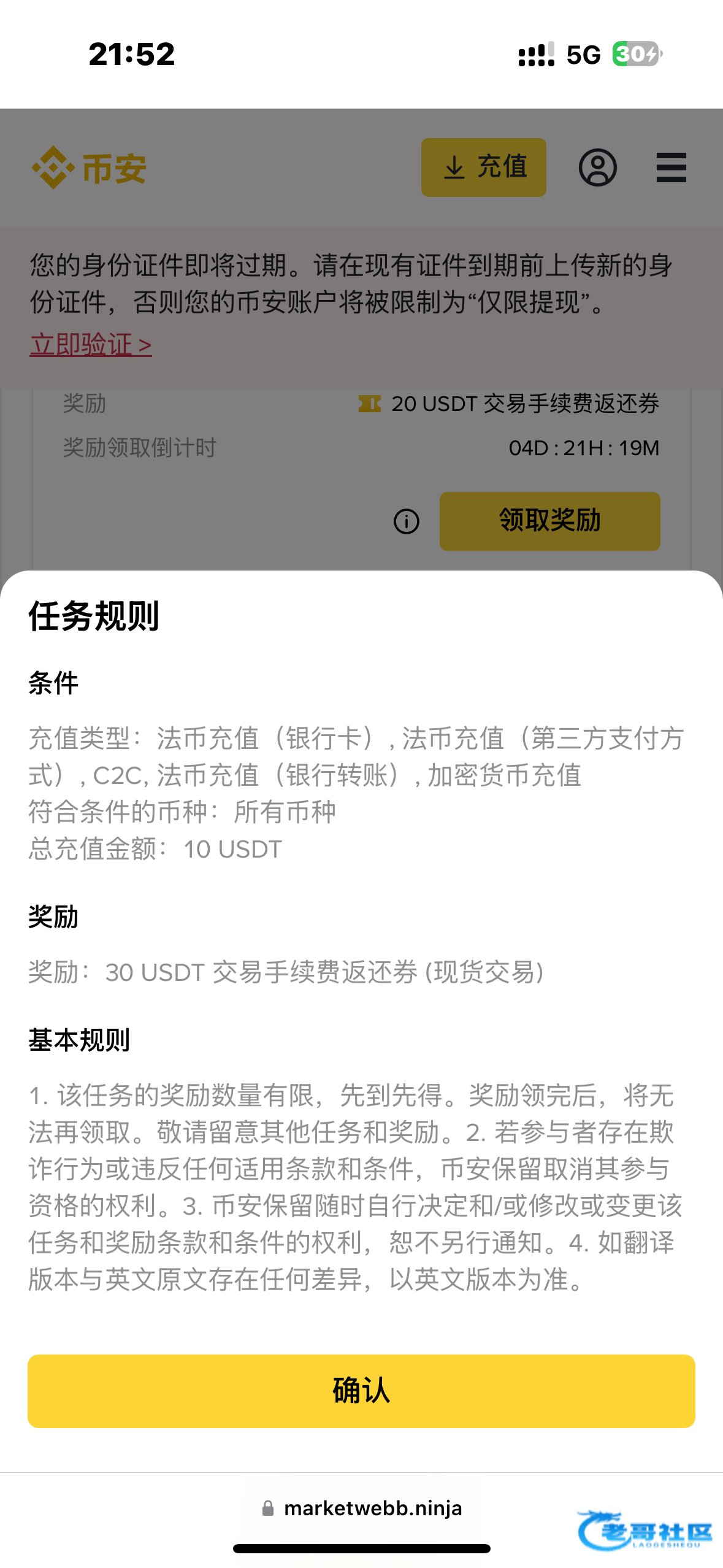The width and height of the screenshot is (723, 1568).
Task: Open the hamburger menu
Action: click(x=671, y=167)
